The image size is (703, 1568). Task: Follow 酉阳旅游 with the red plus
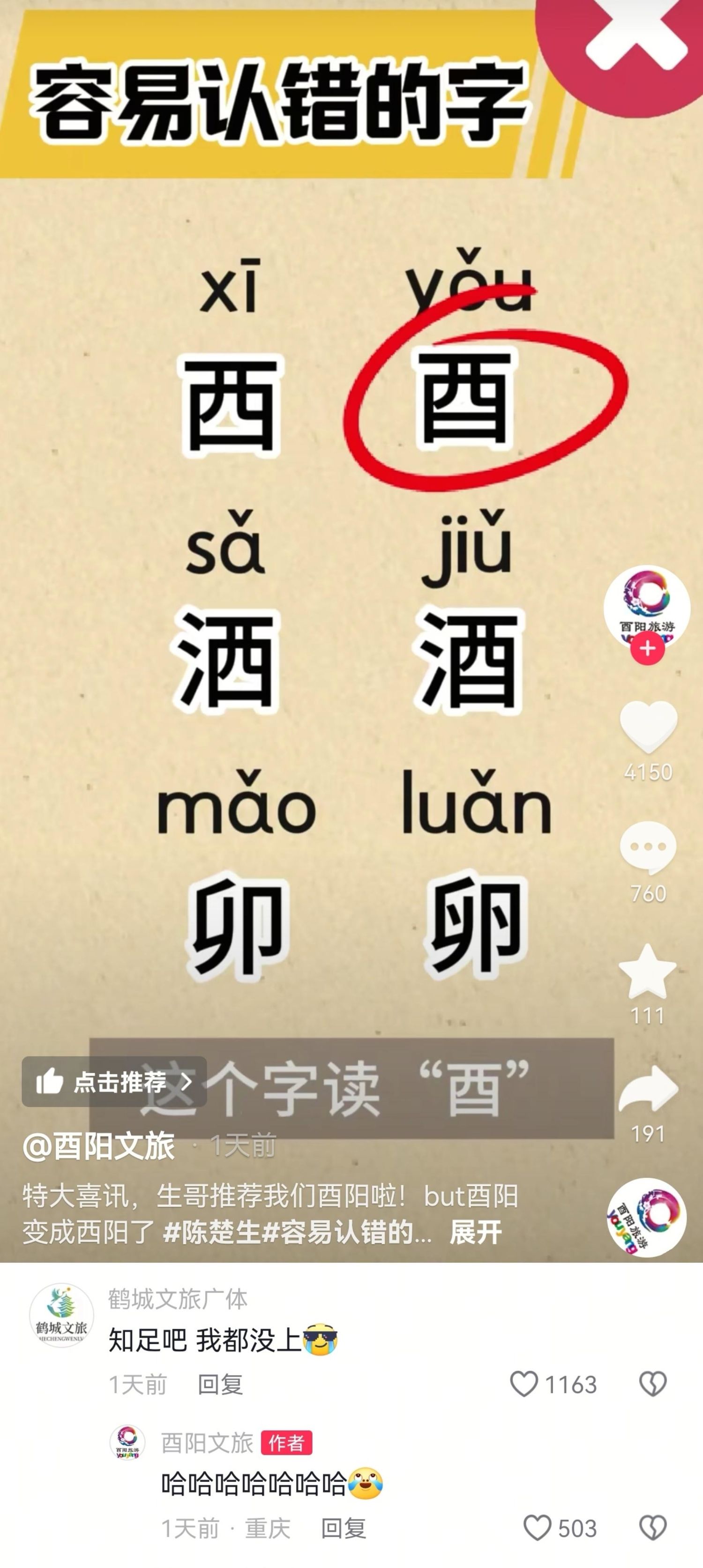pos(648,648)
